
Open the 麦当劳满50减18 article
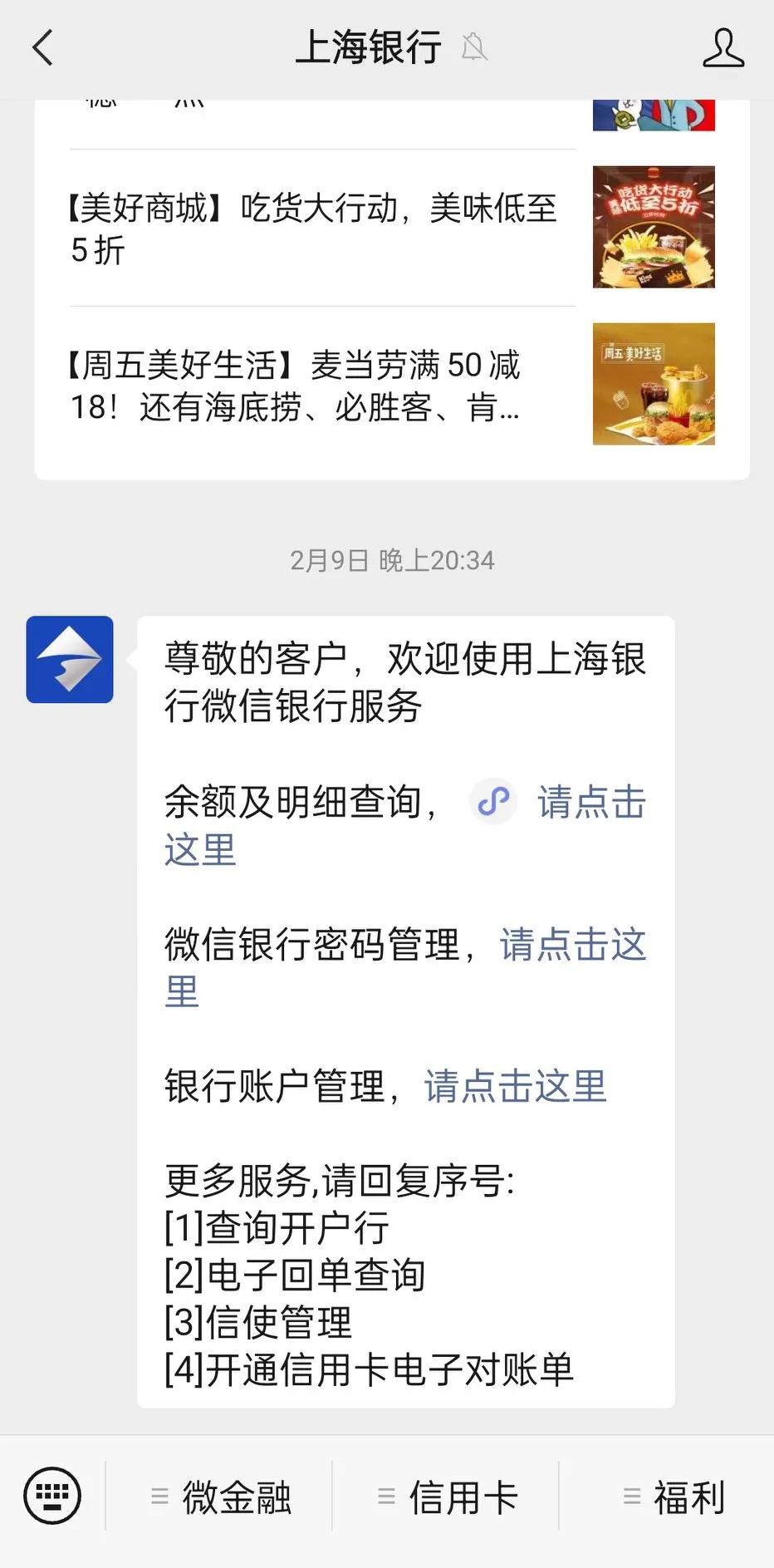tap(295, 386)
